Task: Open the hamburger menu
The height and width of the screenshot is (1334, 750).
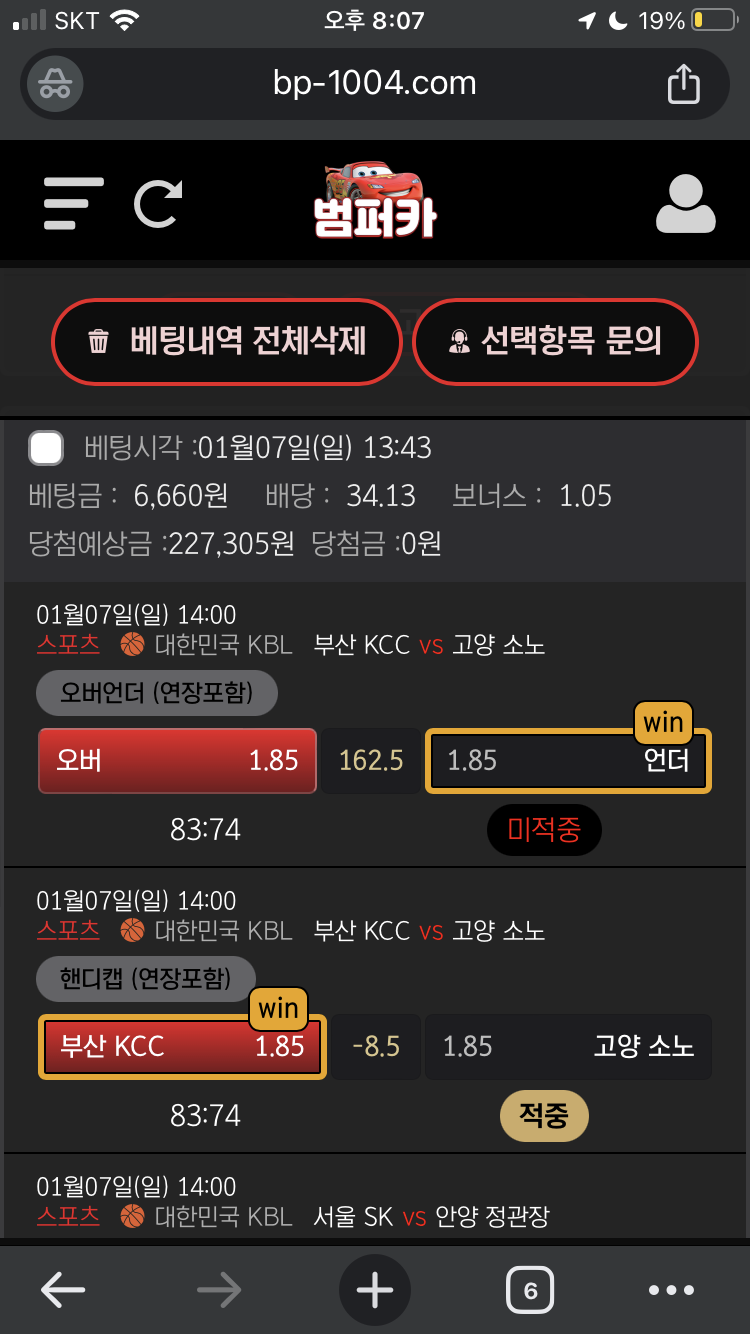Action: point(74,203)
